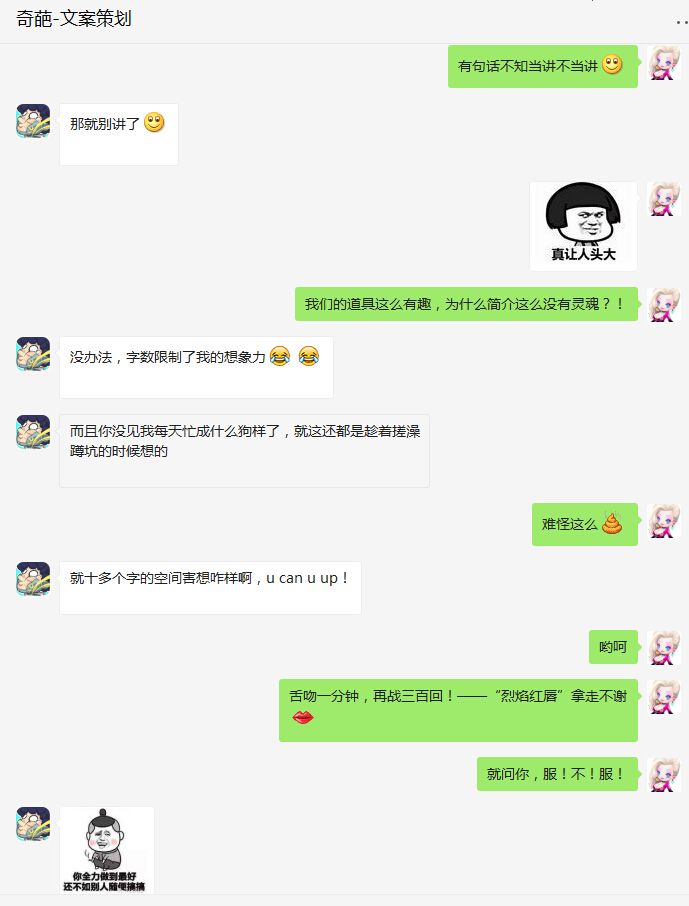Screen dimensions: 689x906
Task: Open sender avatar beside 那就别讲了 message
Action: pos(33,121)
